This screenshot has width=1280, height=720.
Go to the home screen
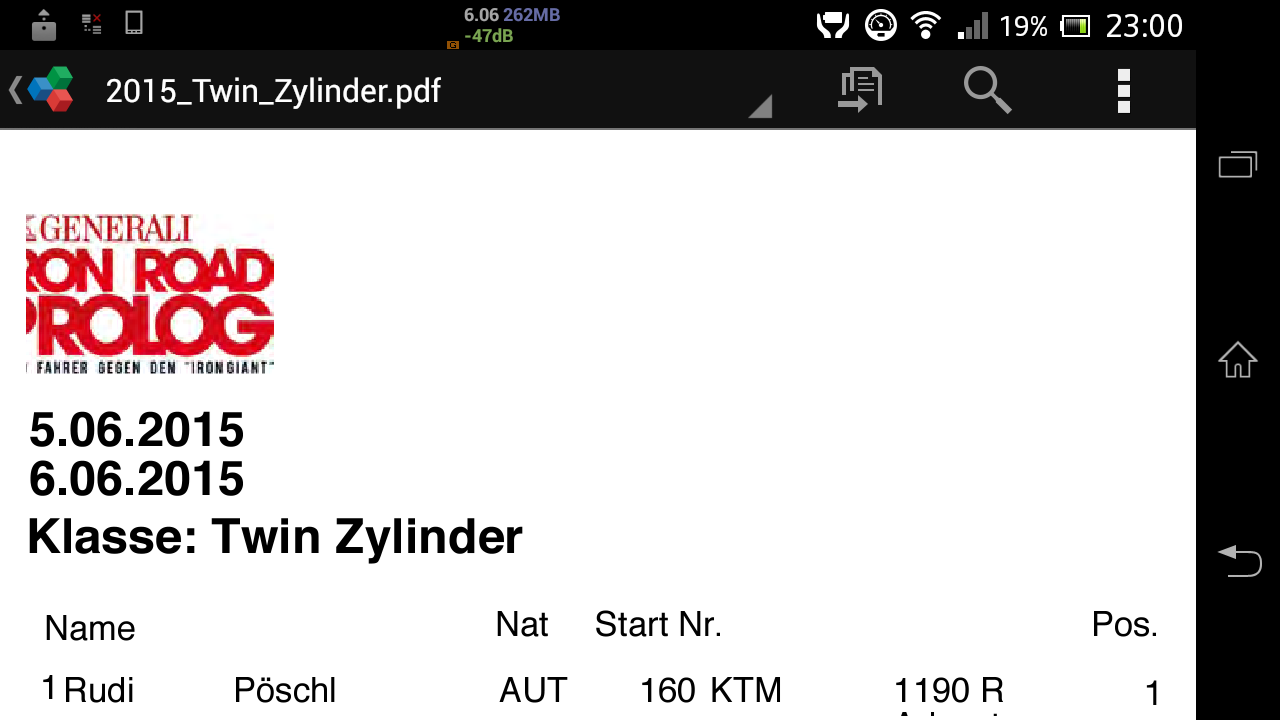coord(1237,360)
